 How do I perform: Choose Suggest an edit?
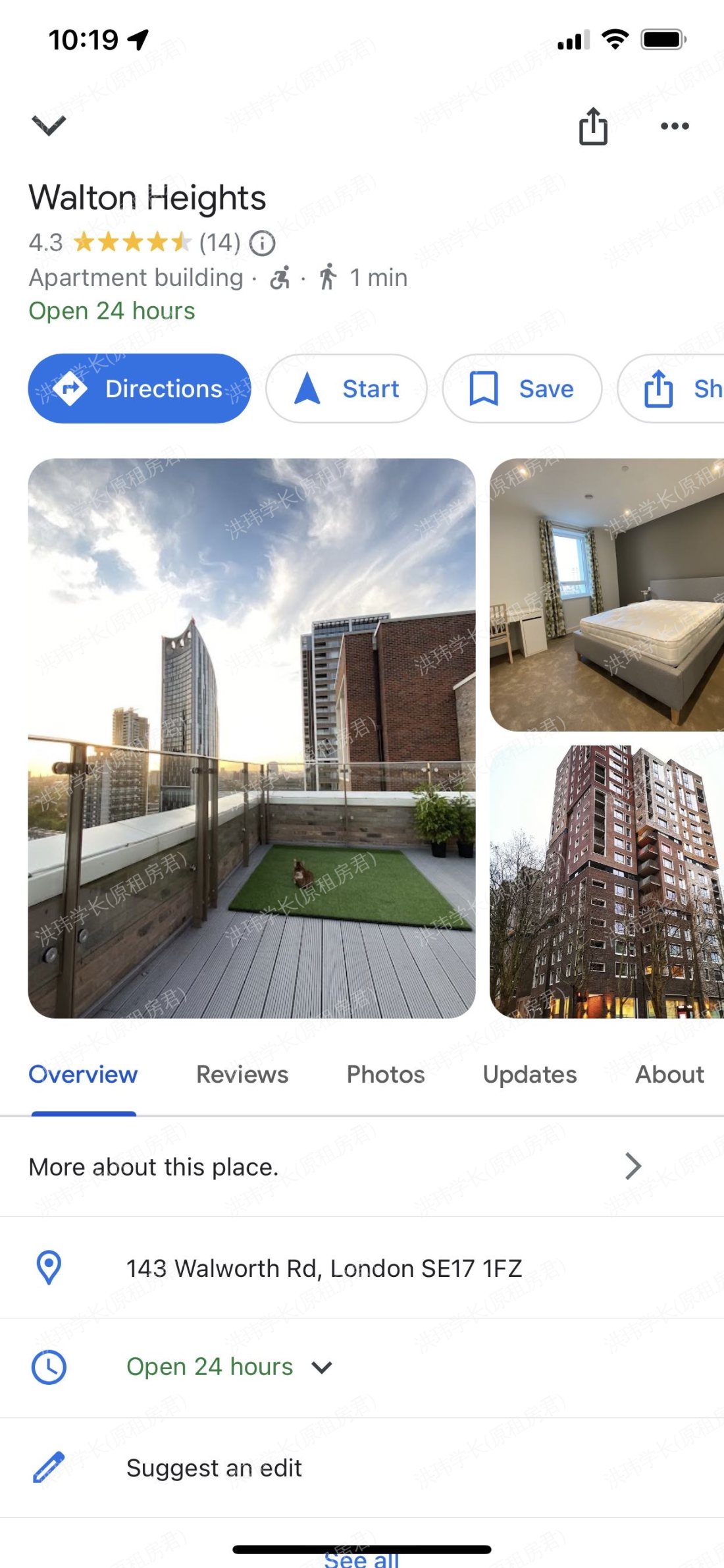pos(214,1468)
